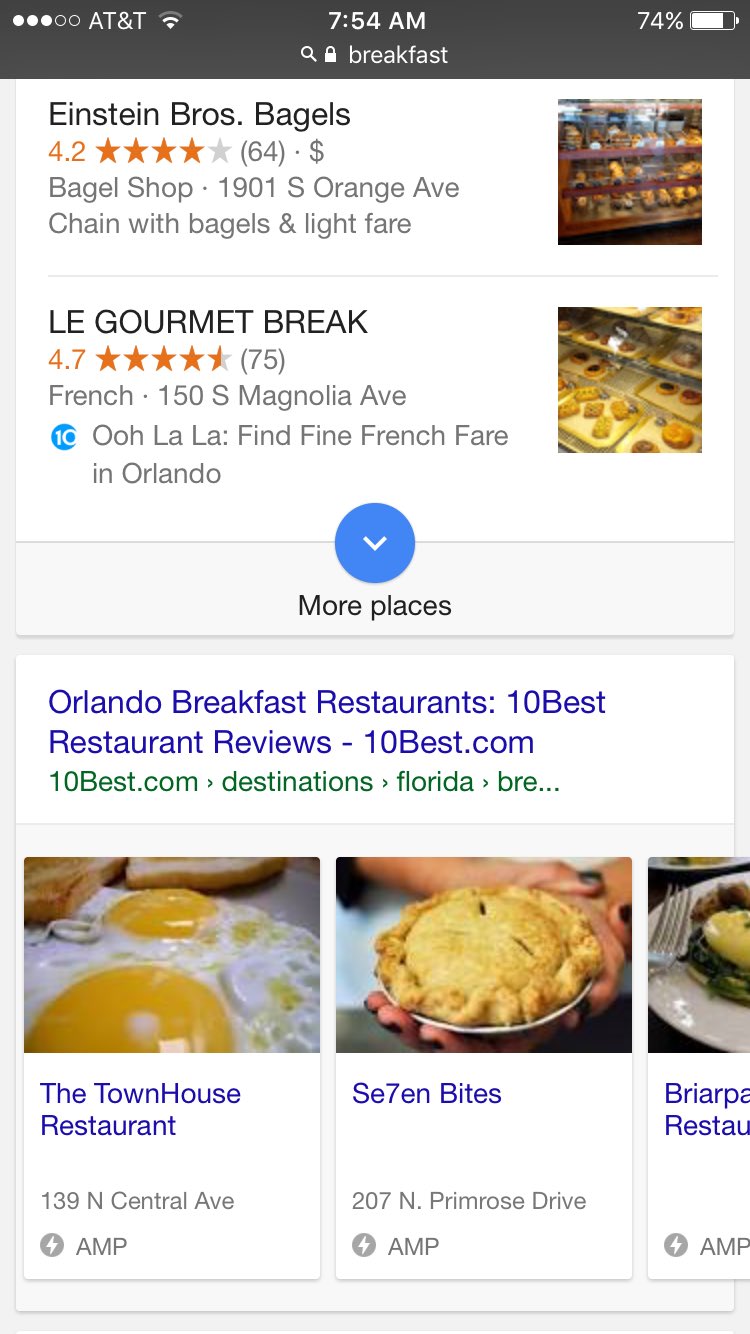Tap the breakfast address bar
750x1334 pixels.
pyautogui.click(x=375, y=55)
